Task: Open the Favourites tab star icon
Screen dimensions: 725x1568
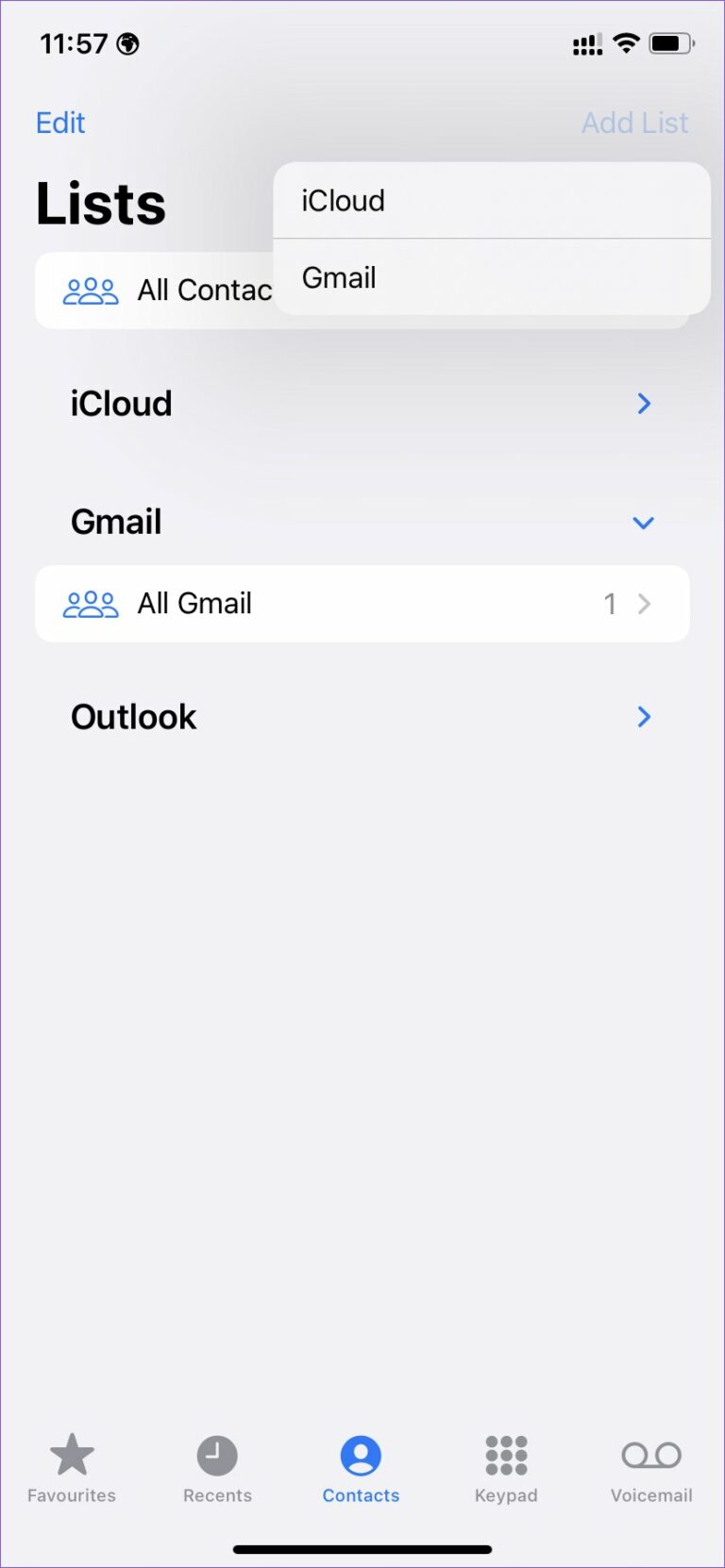Action: pyautogui.click(x=72, y=1454)
